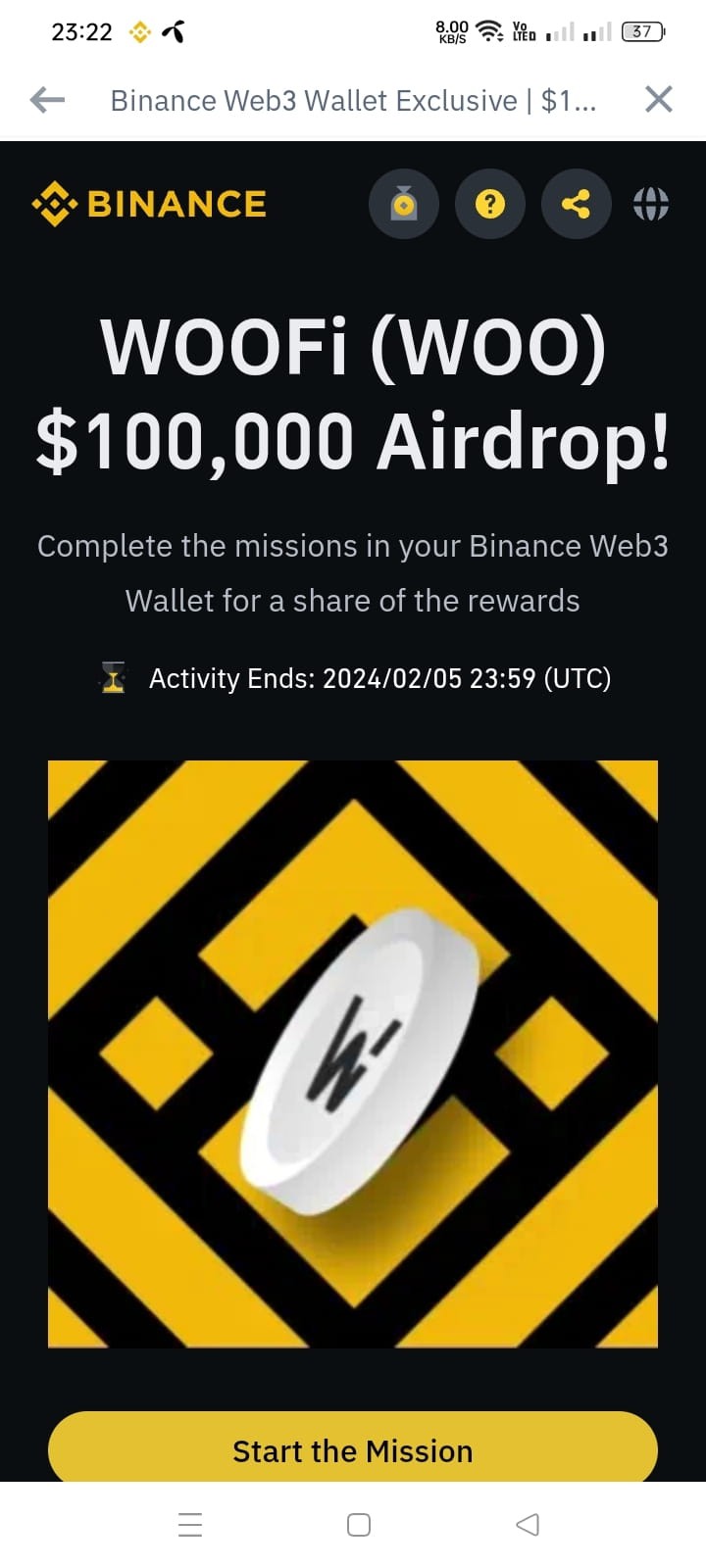Tap Start the Mission button

pos(353,1449)
